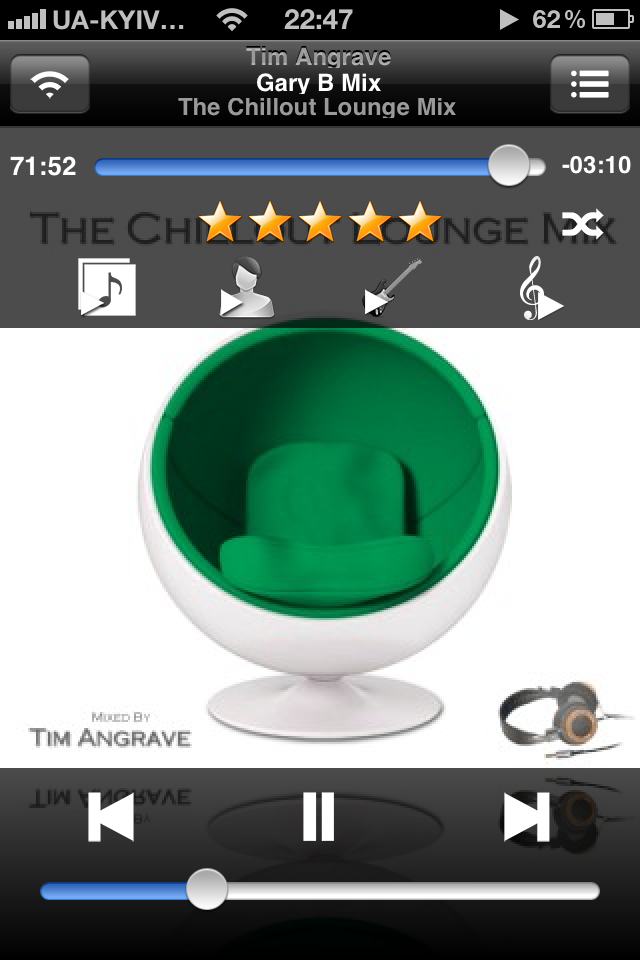The width and height of the screenshot is (640, 960).
Task: Pause the current mix
Action: pos(319,817)
